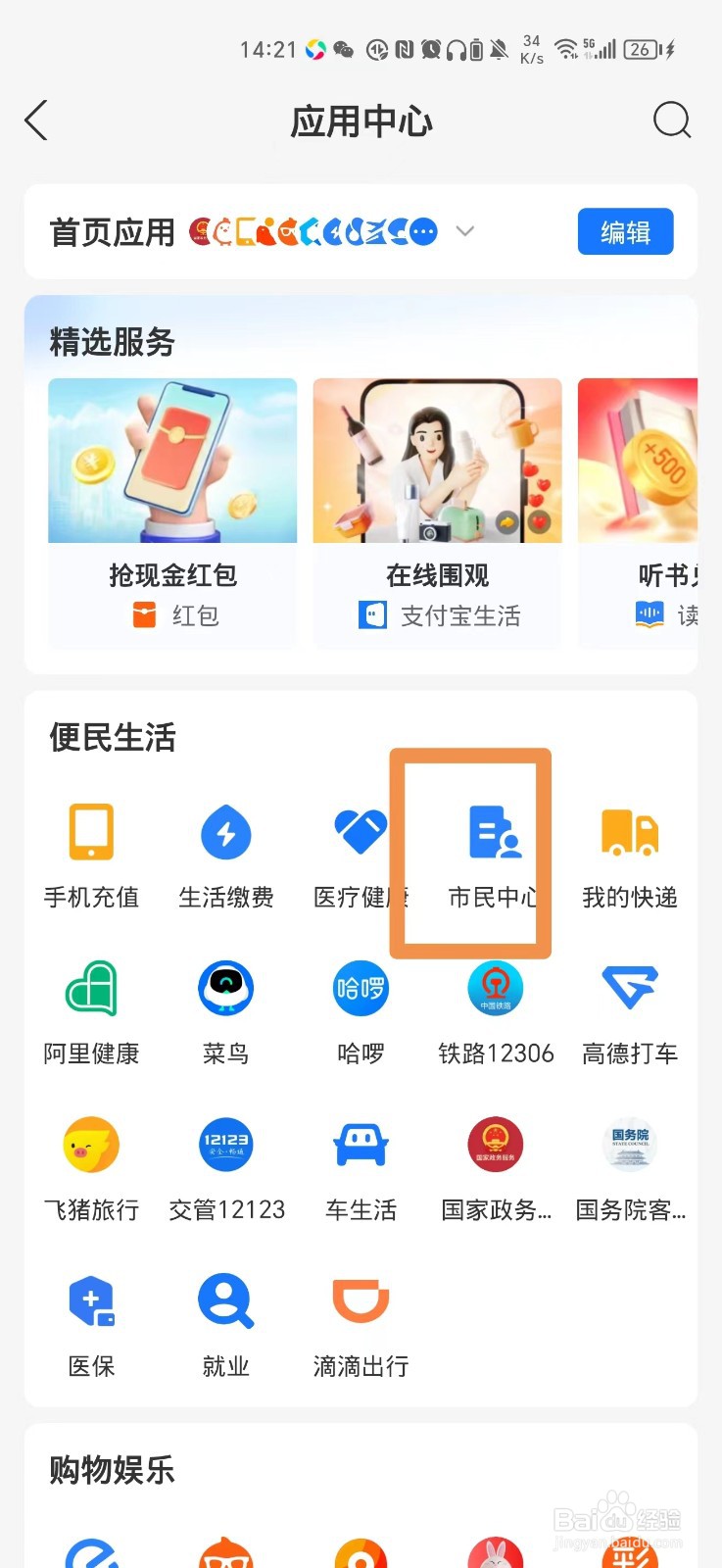Open 我的快递 package tracking

tap(630, 851)
